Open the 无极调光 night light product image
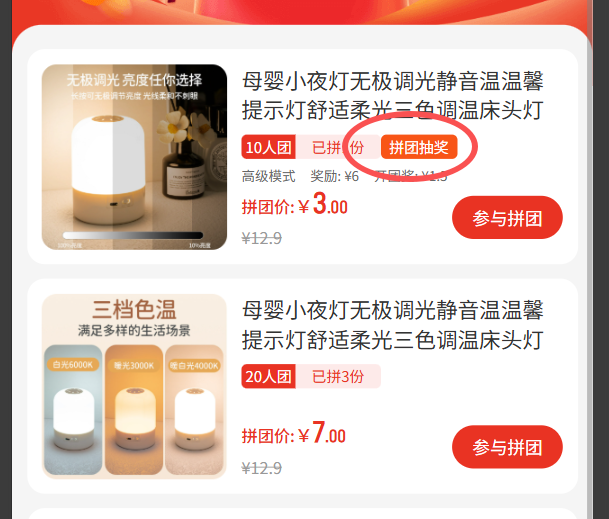The width and height of the screenshot is (609, 519). [134, 157]
